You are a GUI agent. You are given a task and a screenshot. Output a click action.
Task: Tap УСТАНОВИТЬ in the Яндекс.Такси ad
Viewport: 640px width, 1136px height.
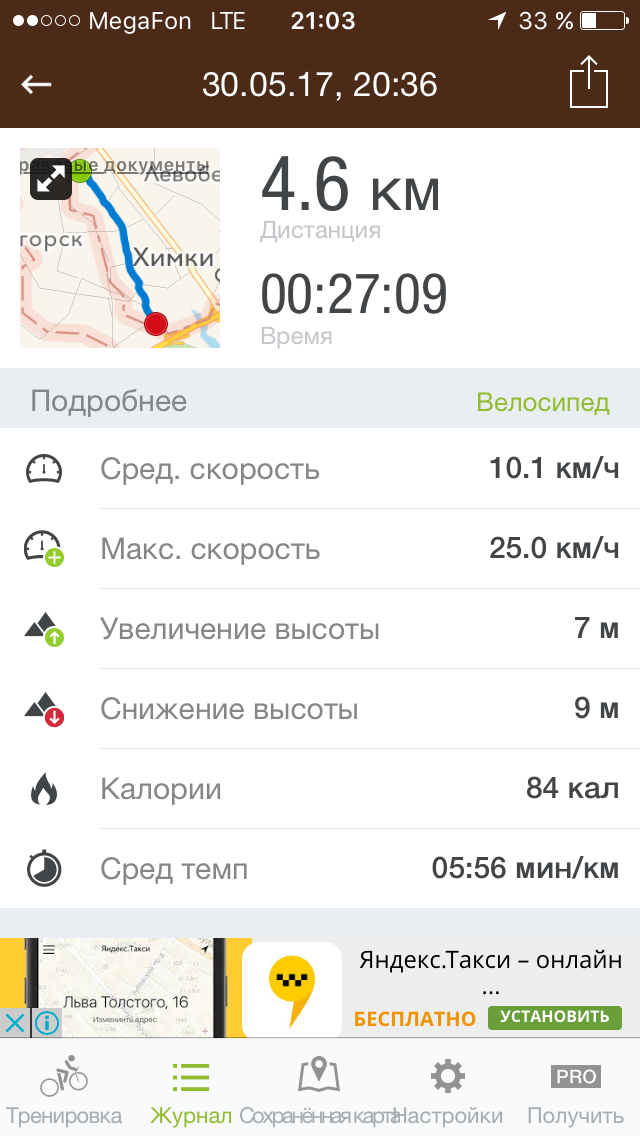pyautogui.click(x=554, y=1017)
